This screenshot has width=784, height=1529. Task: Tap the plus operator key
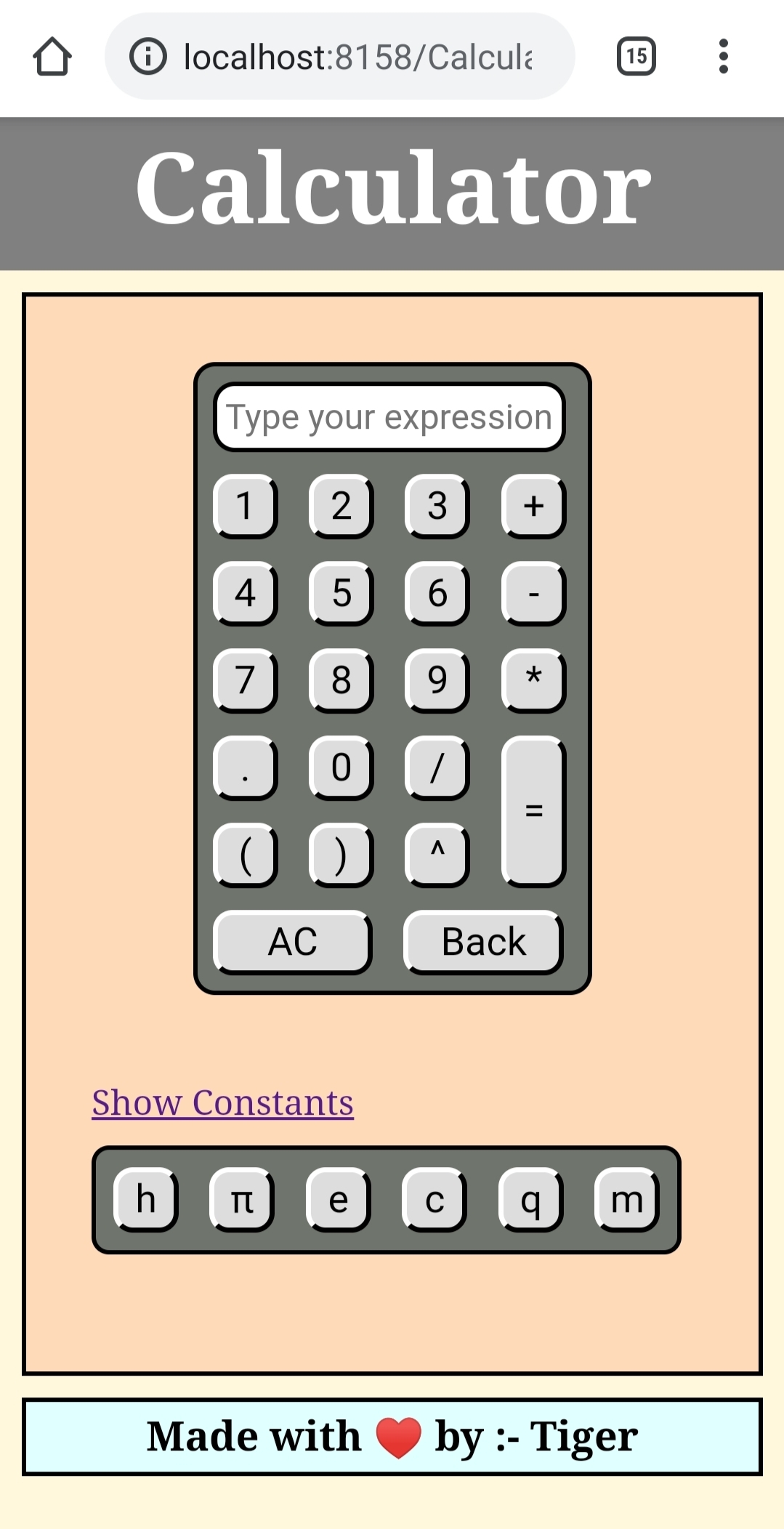pyautogui.click(x=533, y=506)
